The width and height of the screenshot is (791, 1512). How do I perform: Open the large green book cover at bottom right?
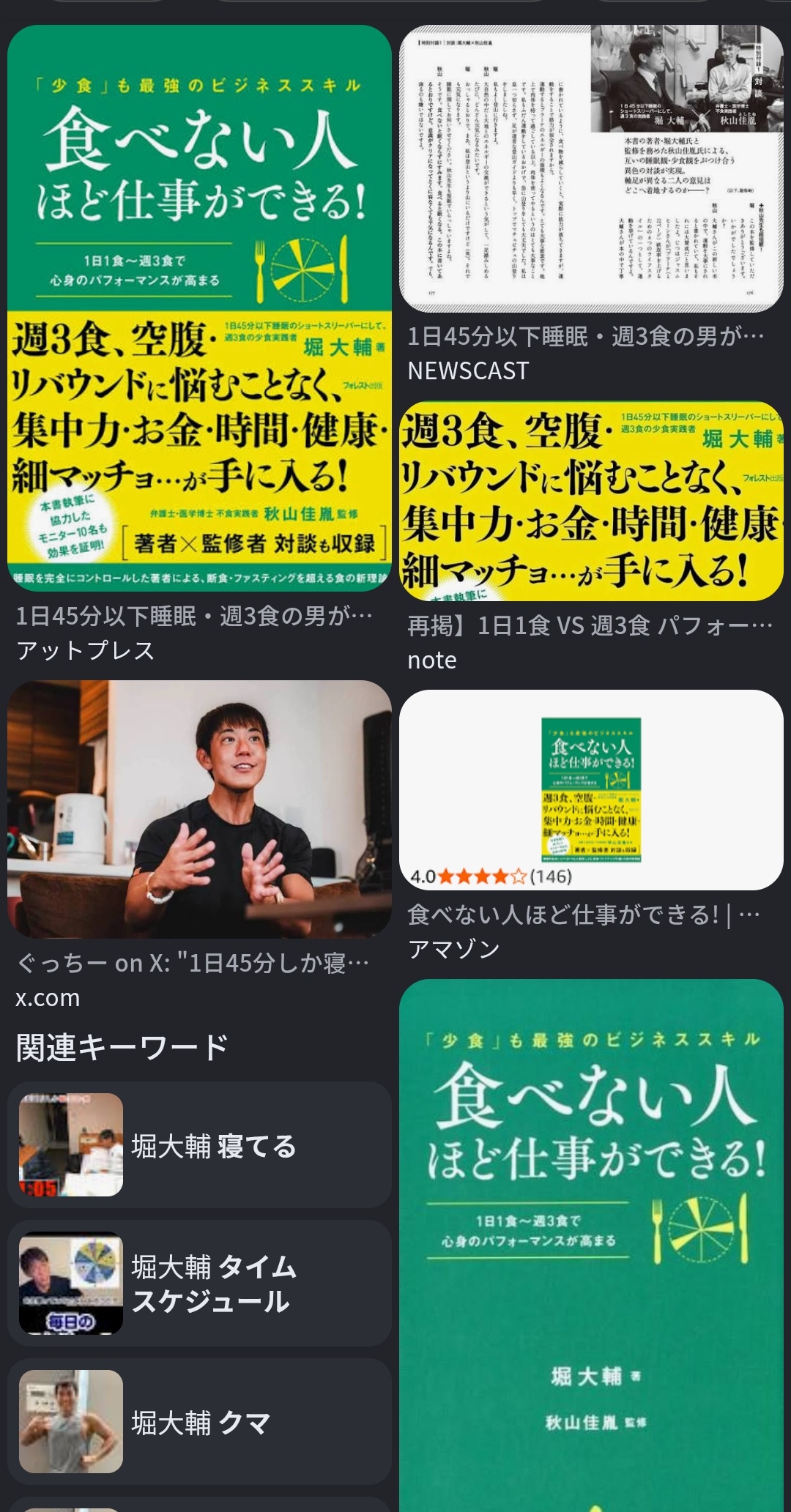[x=591, y=1245]
